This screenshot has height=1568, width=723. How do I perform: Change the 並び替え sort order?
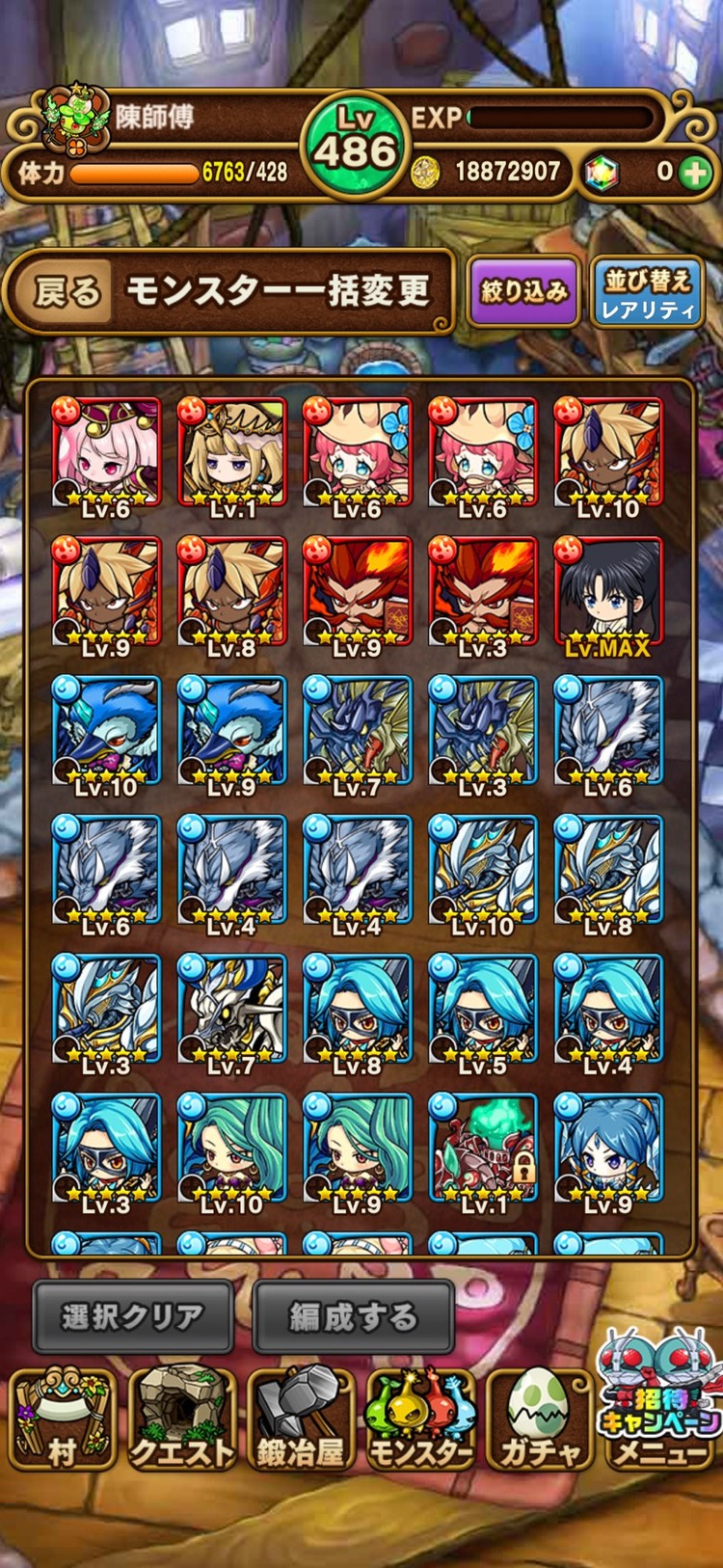[647, 293]
